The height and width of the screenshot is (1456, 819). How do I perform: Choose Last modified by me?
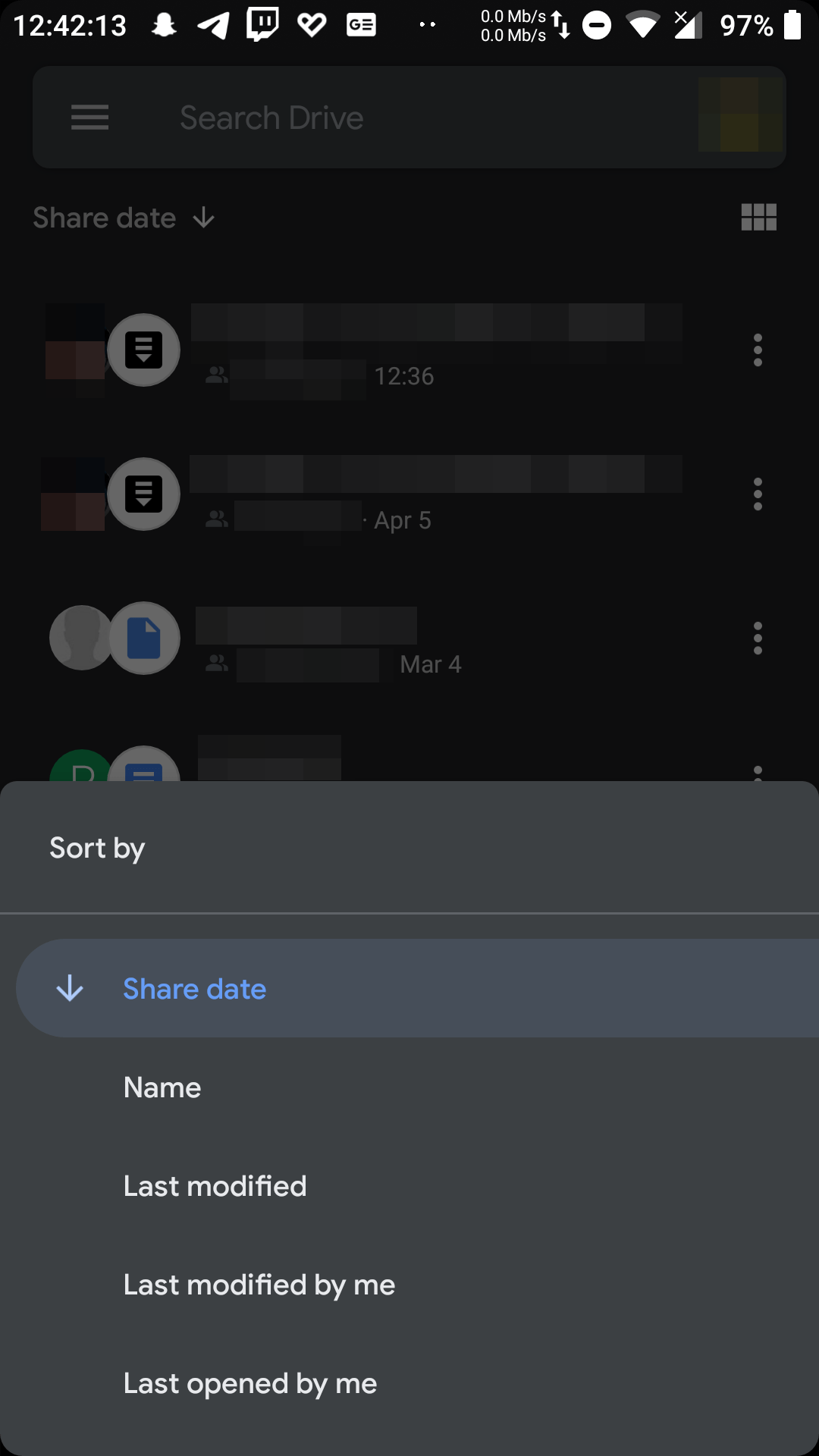409,1285
